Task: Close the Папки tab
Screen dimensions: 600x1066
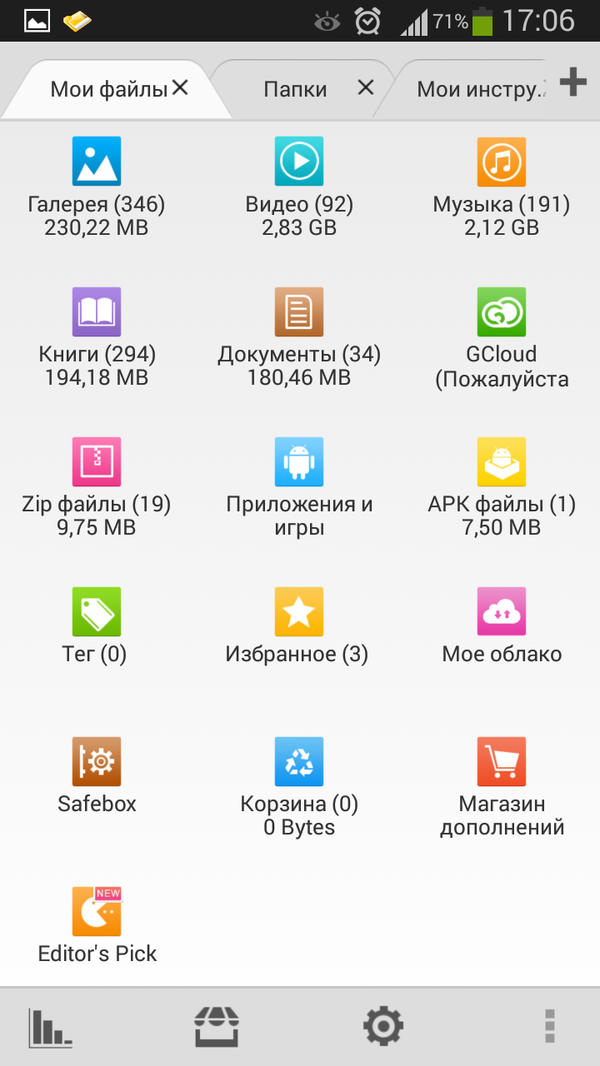Action: coord(365,88)
